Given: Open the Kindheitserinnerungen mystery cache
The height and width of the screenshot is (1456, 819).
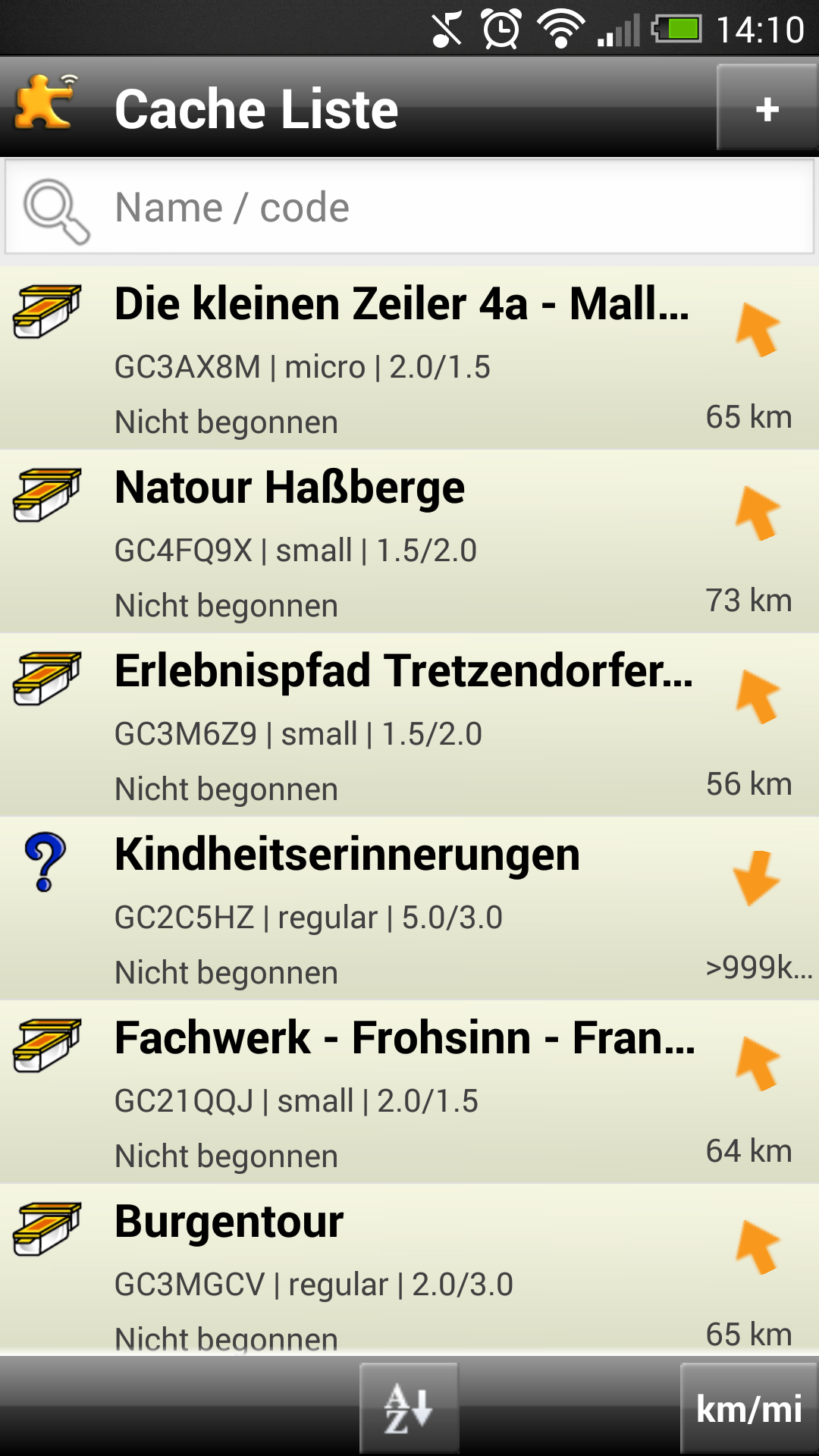Looking at the screenshot, I should (409, 908).
